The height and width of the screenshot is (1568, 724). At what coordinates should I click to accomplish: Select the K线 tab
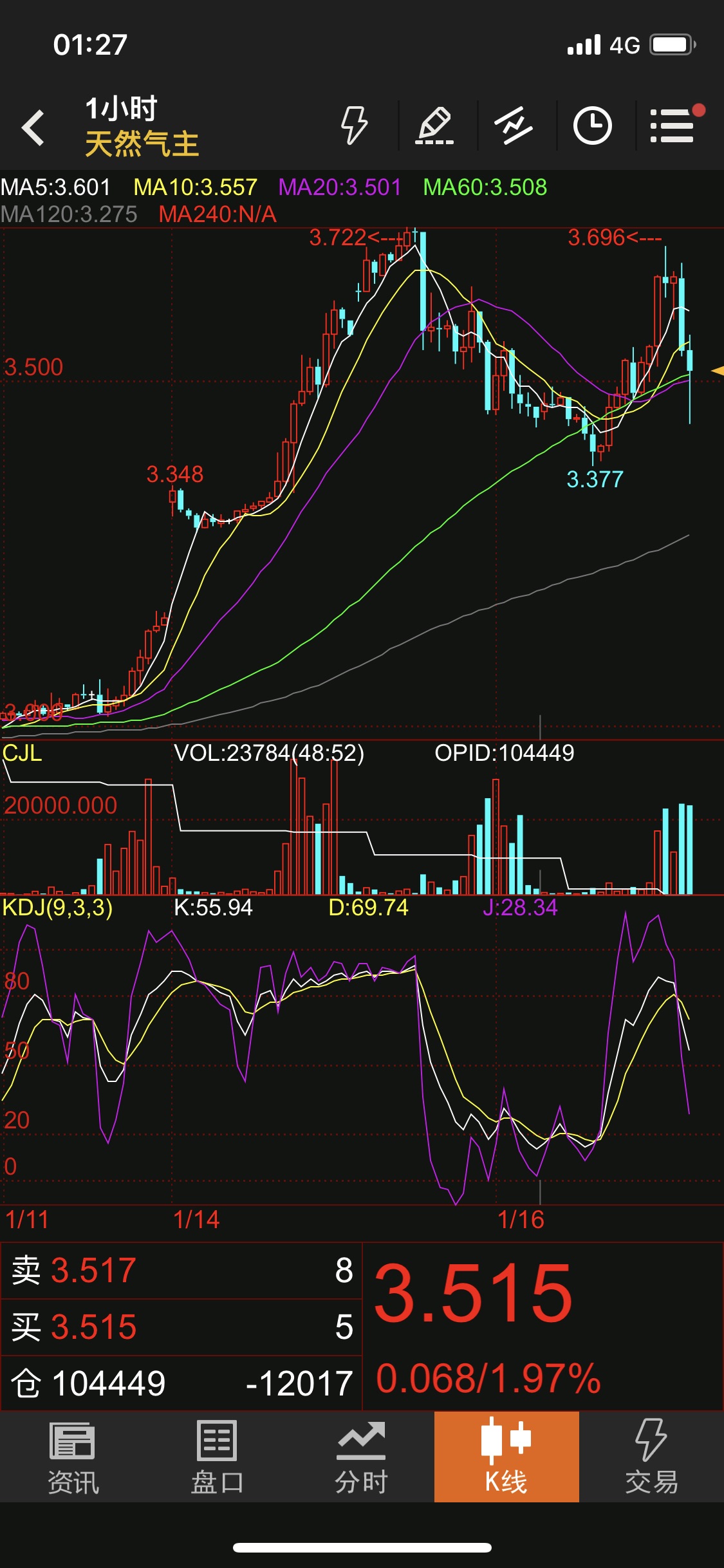tap(506, 1457)
